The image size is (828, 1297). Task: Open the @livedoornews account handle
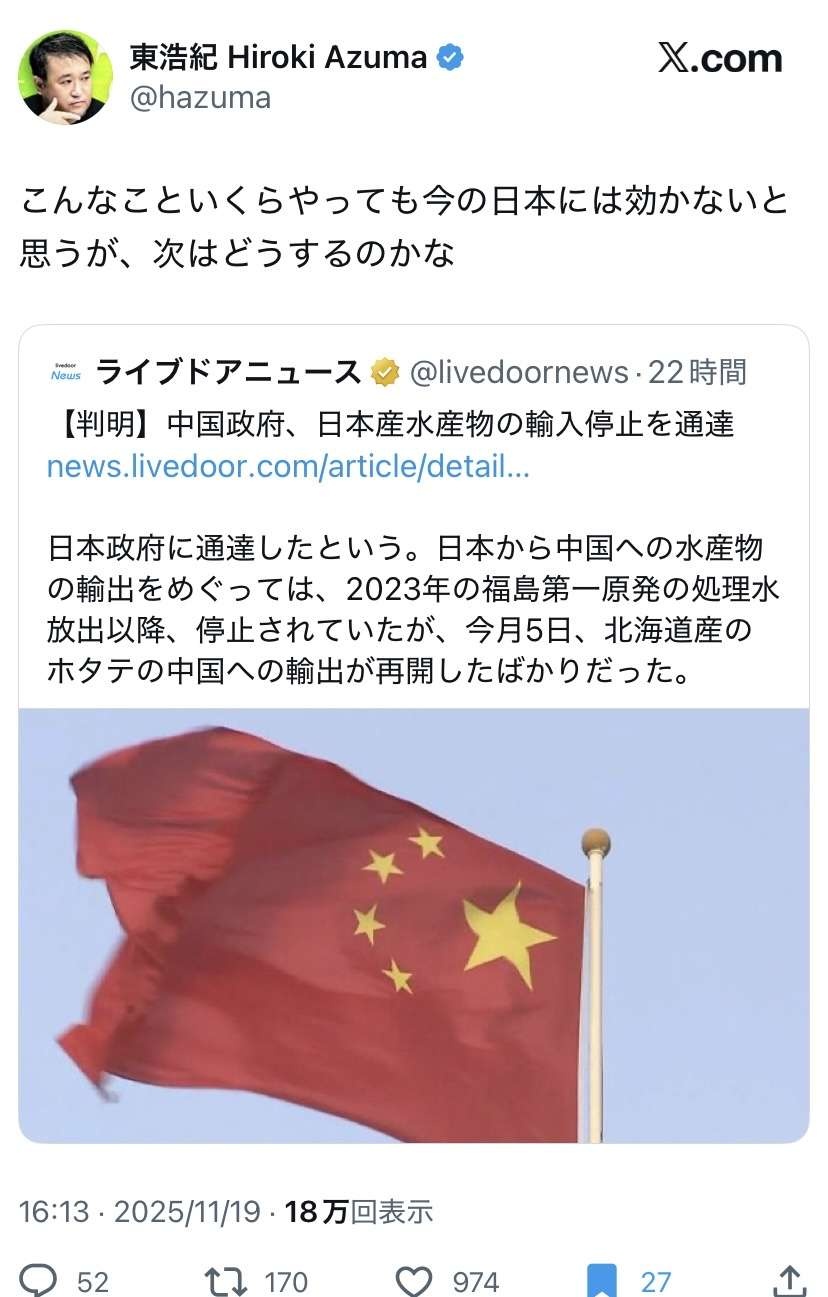pyautogui.click(x=518, y=373)
